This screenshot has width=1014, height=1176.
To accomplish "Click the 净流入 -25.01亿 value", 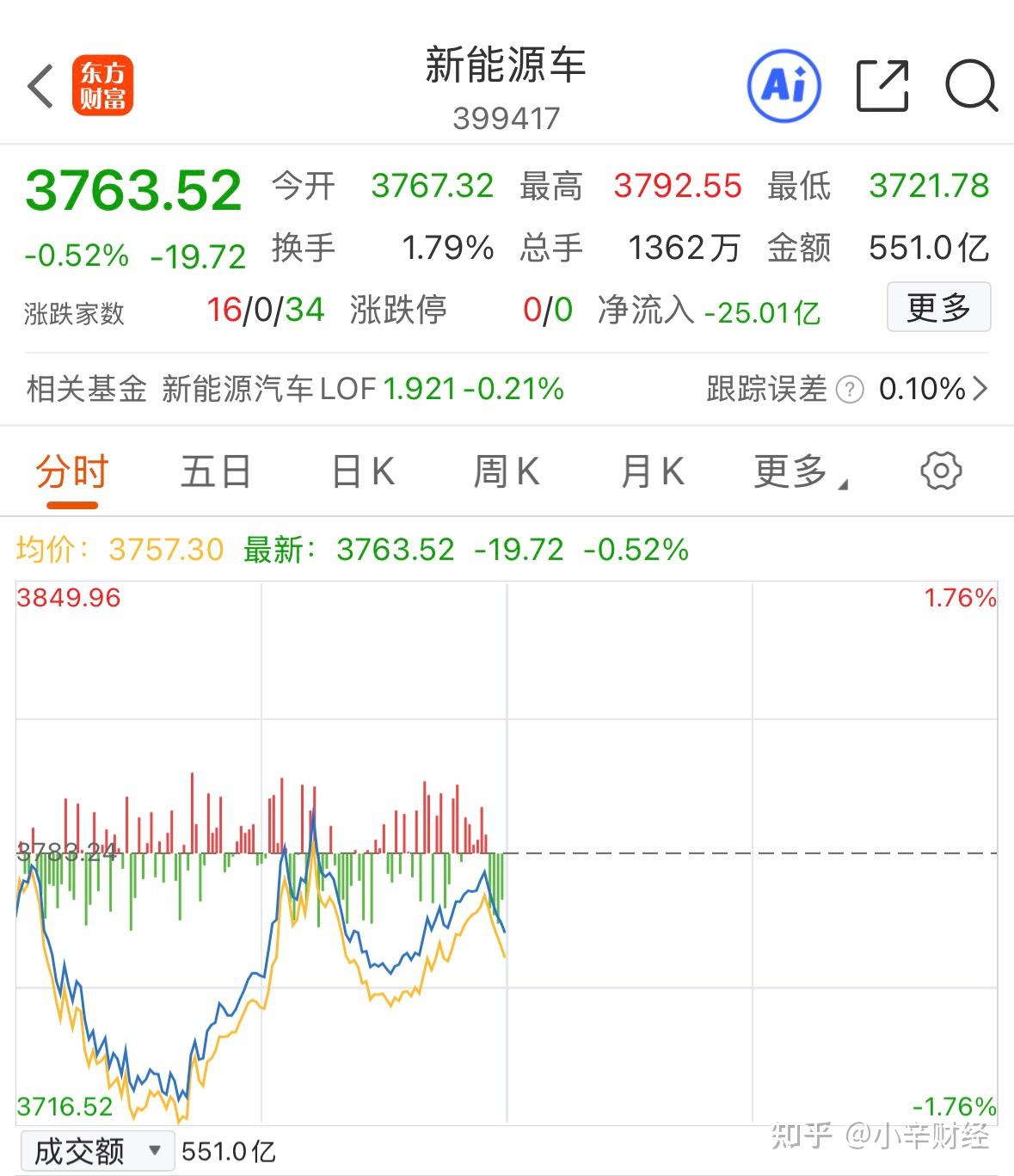I will pyautogui.click(x=760, y=312).
